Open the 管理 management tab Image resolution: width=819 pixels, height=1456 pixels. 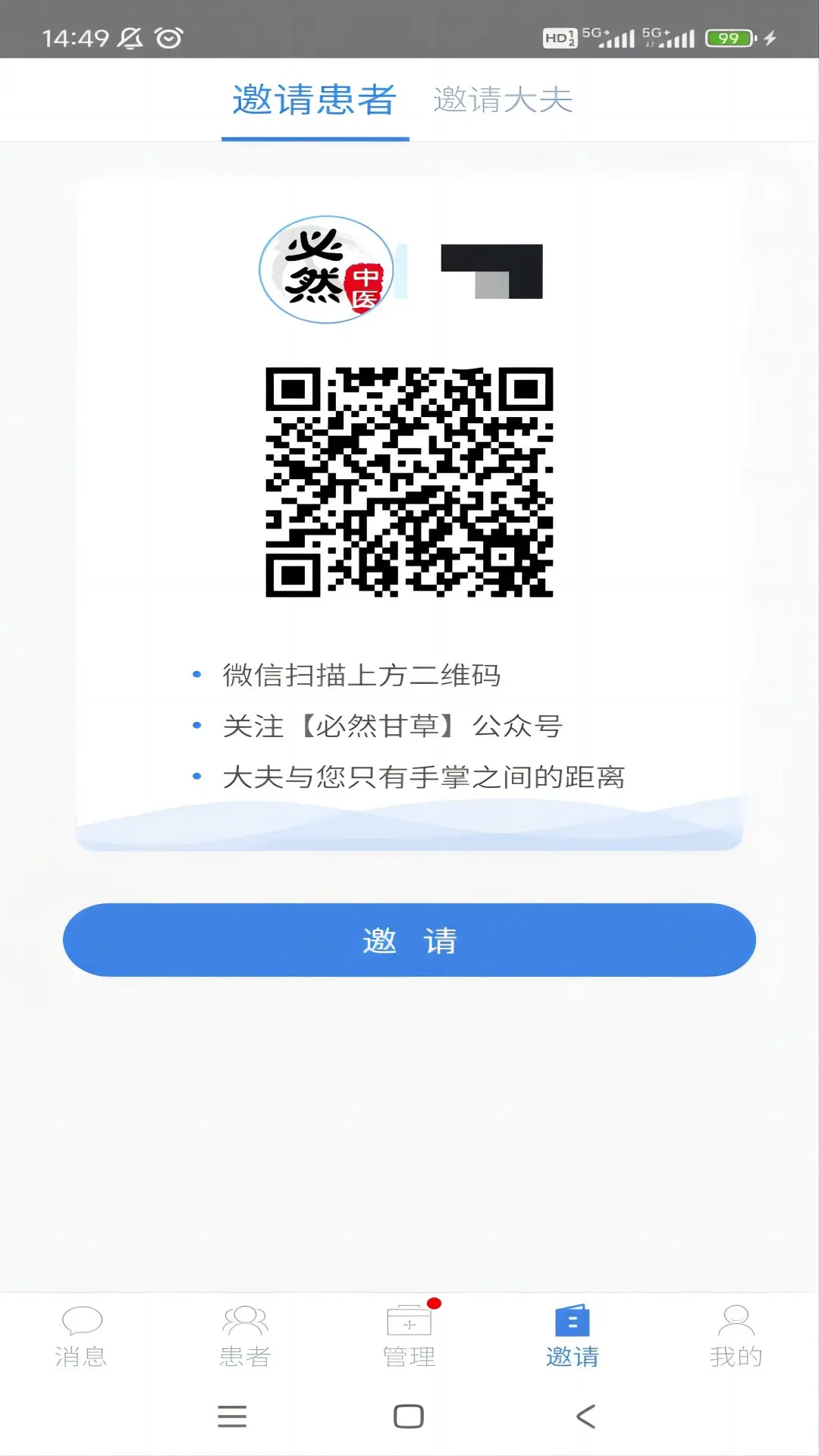click(409, 1336)
